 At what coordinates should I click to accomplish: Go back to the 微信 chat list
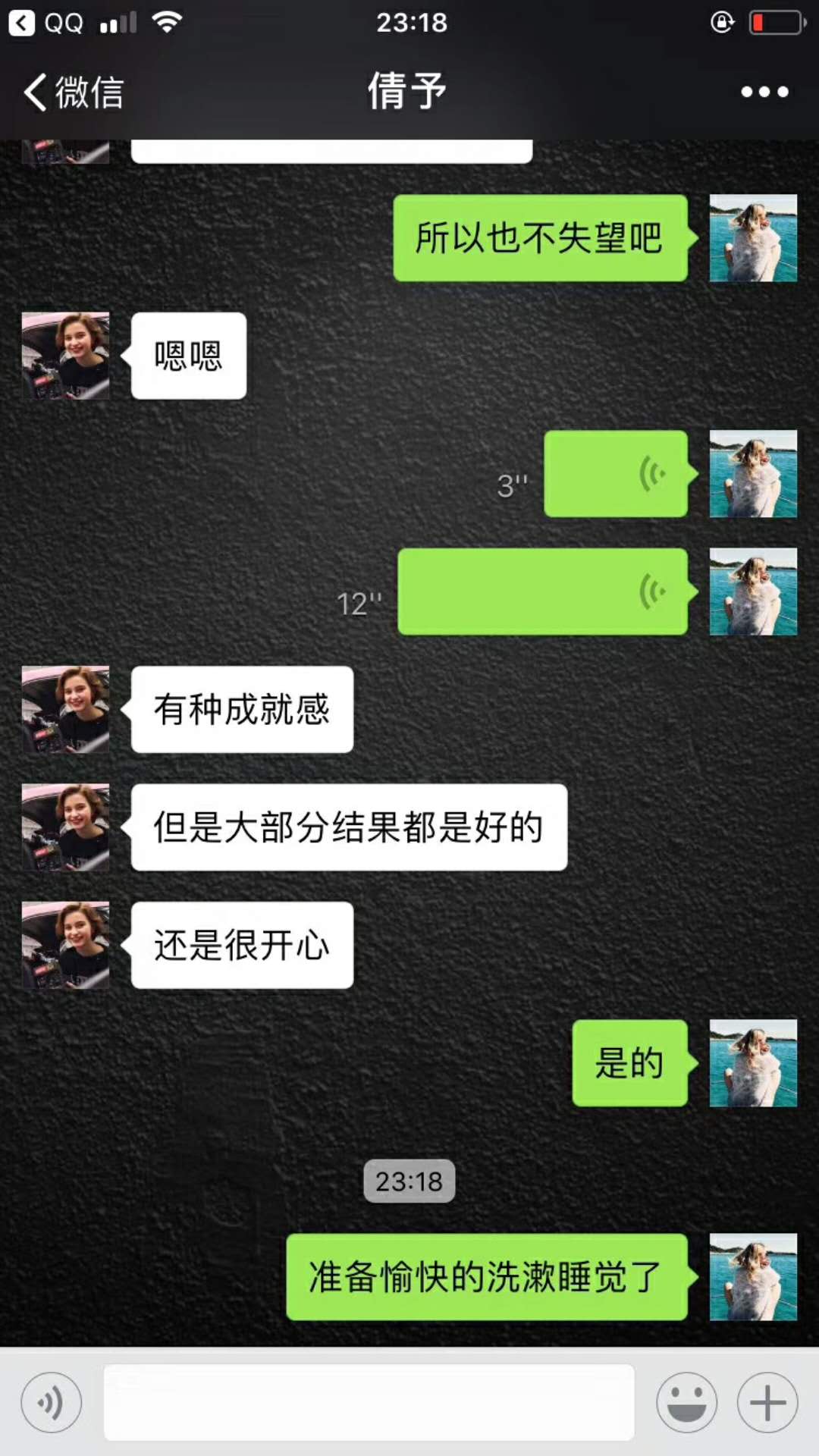point(72,93)
